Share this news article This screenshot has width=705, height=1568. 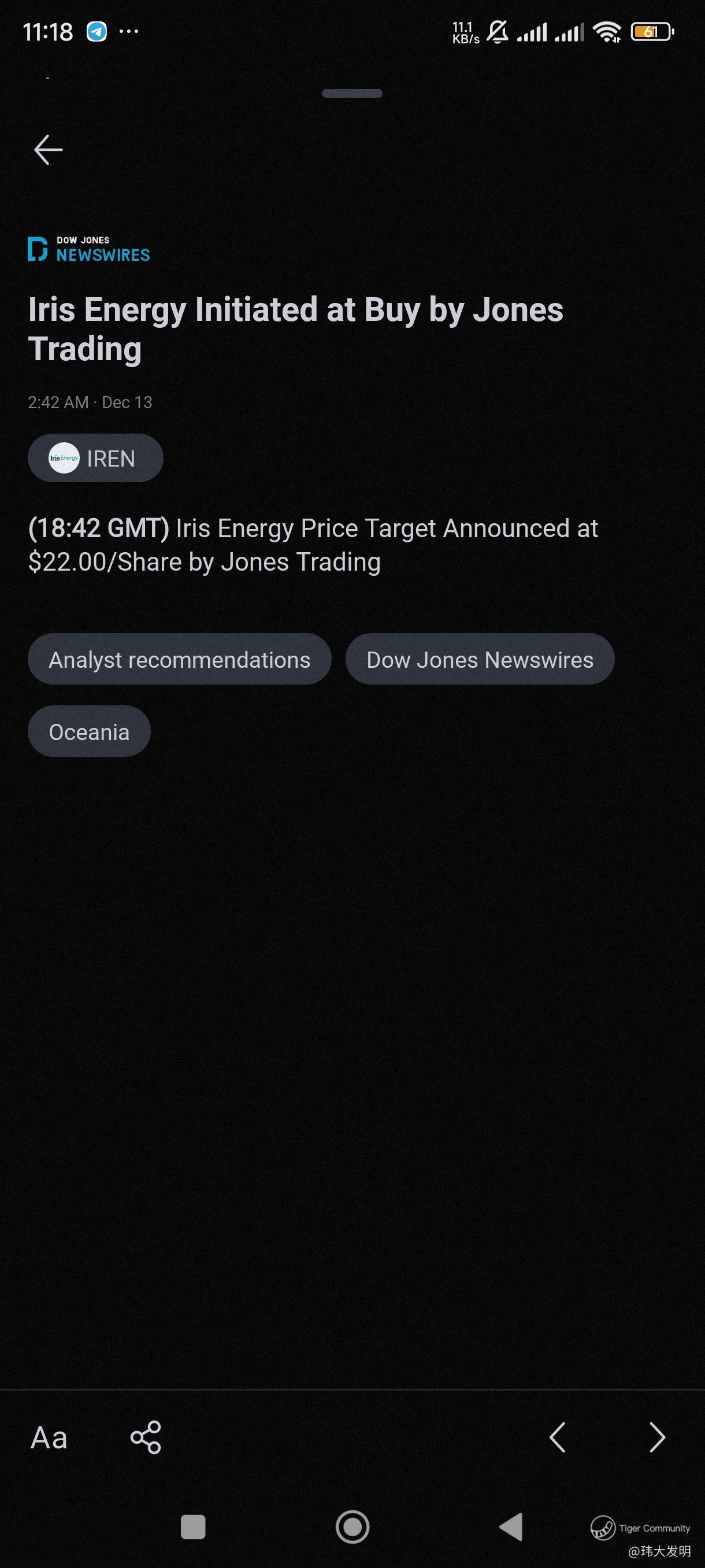coord(146,1438)
